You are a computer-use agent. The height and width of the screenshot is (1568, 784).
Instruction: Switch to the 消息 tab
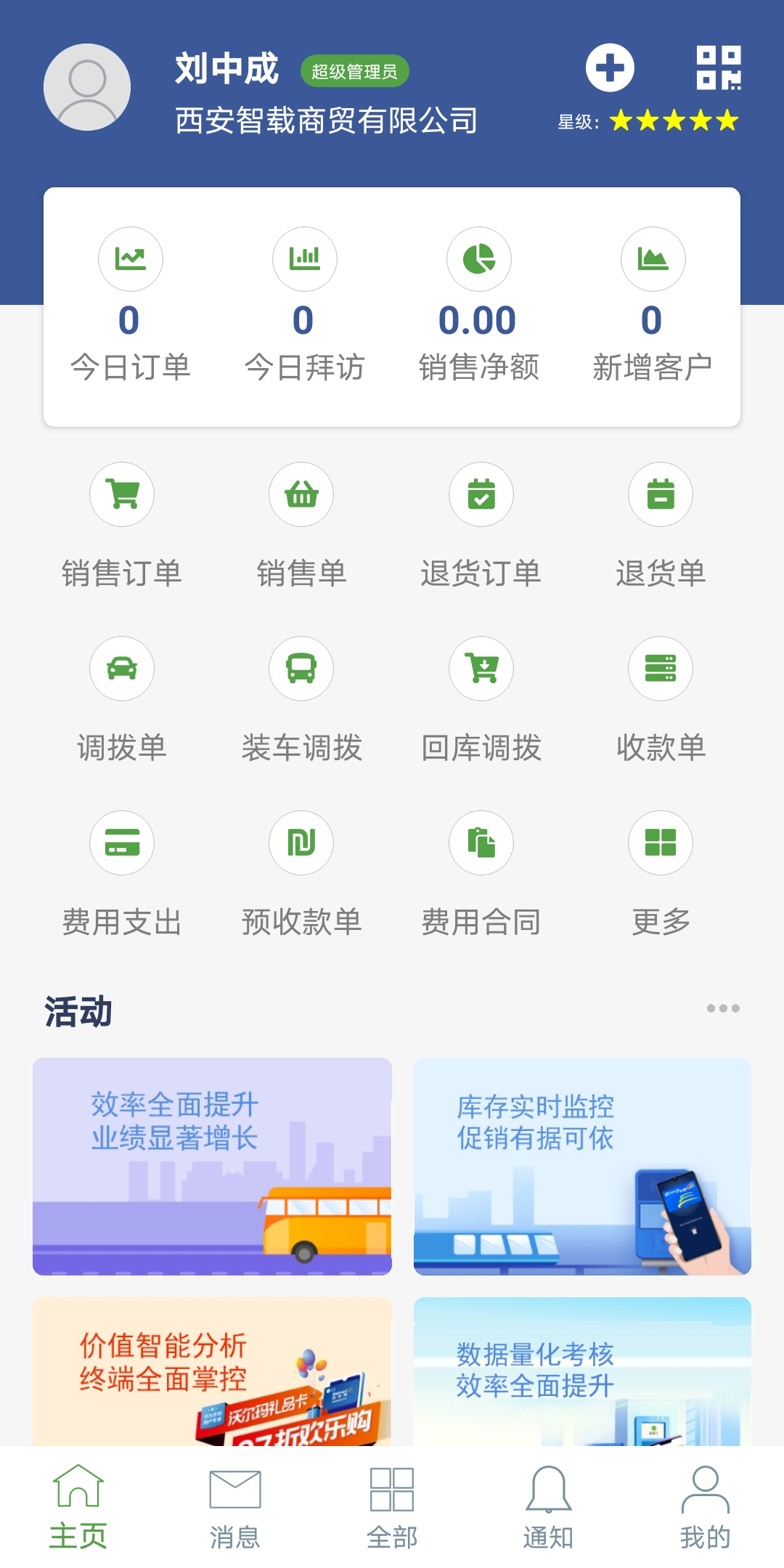pyautogui.click(x=234, y=1507)
